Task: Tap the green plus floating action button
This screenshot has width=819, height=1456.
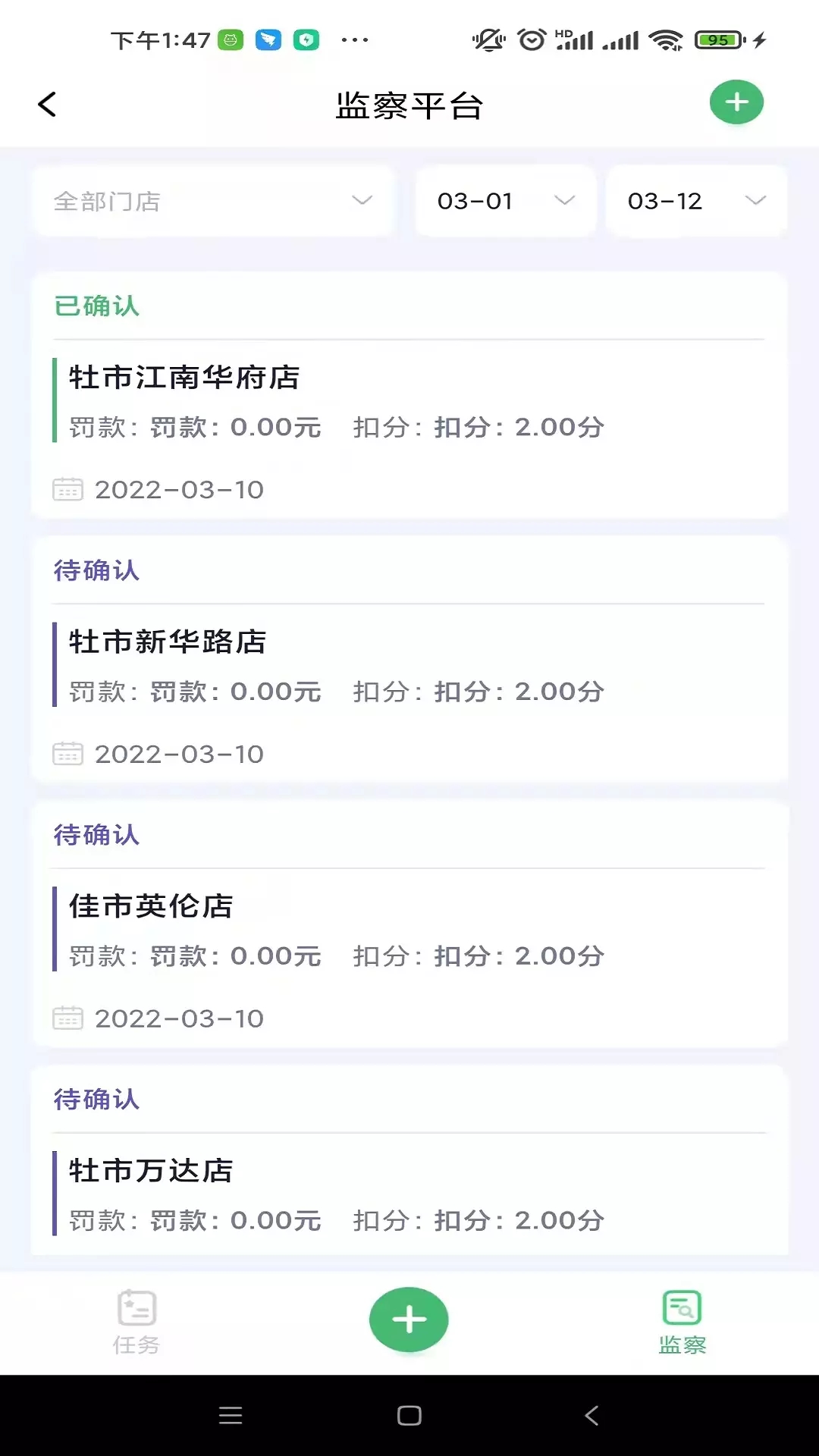Action: [409, 1319]
